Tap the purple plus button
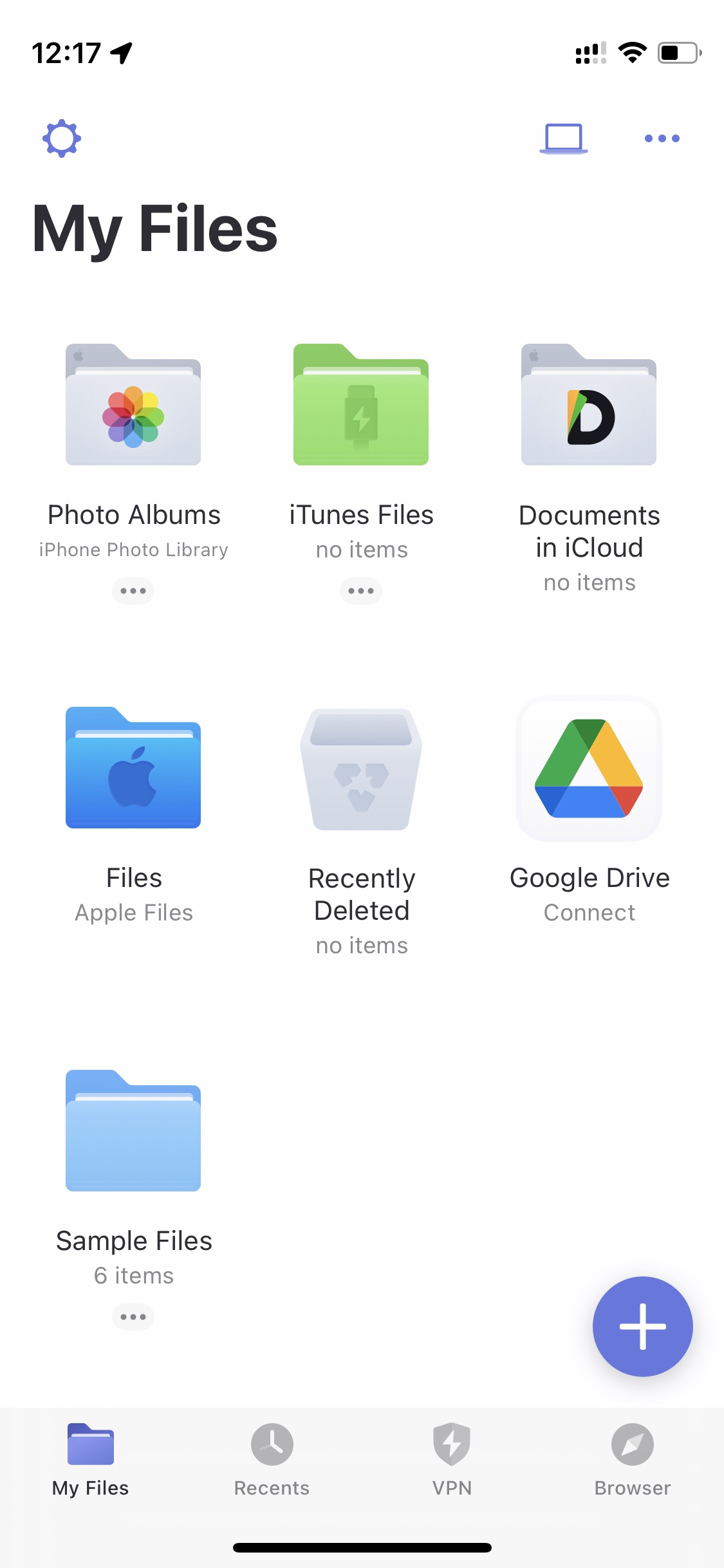724x1568 pixels. [x=642, y=1326]
